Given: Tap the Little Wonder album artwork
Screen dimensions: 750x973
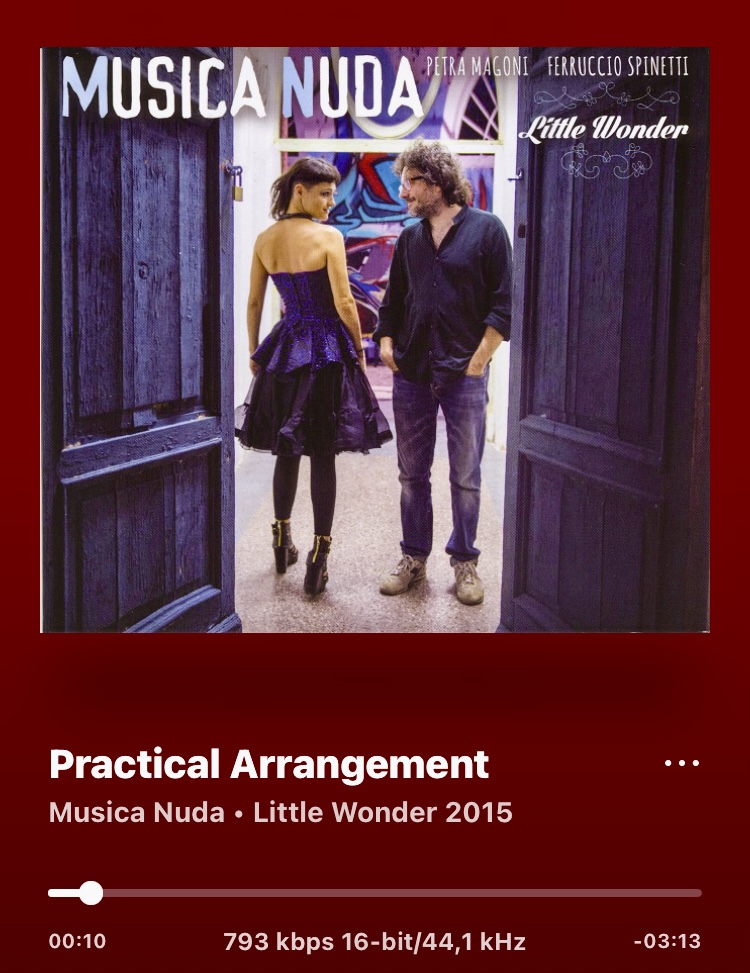Looking at the screenshot, I should pyautogui.click(x=375, y=340).
